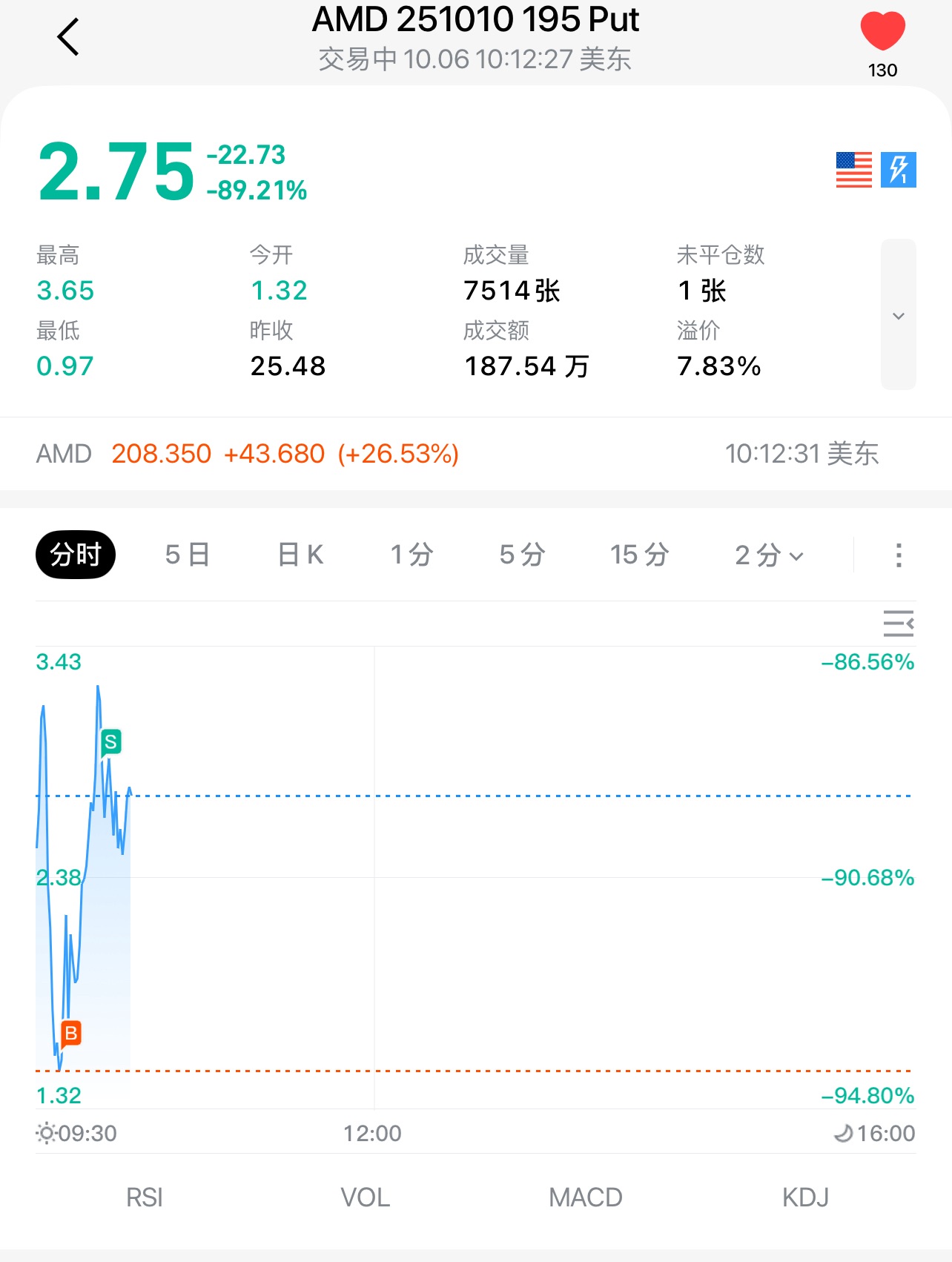
Task: Select the 15分 chart interval
Action: point(639,555)
